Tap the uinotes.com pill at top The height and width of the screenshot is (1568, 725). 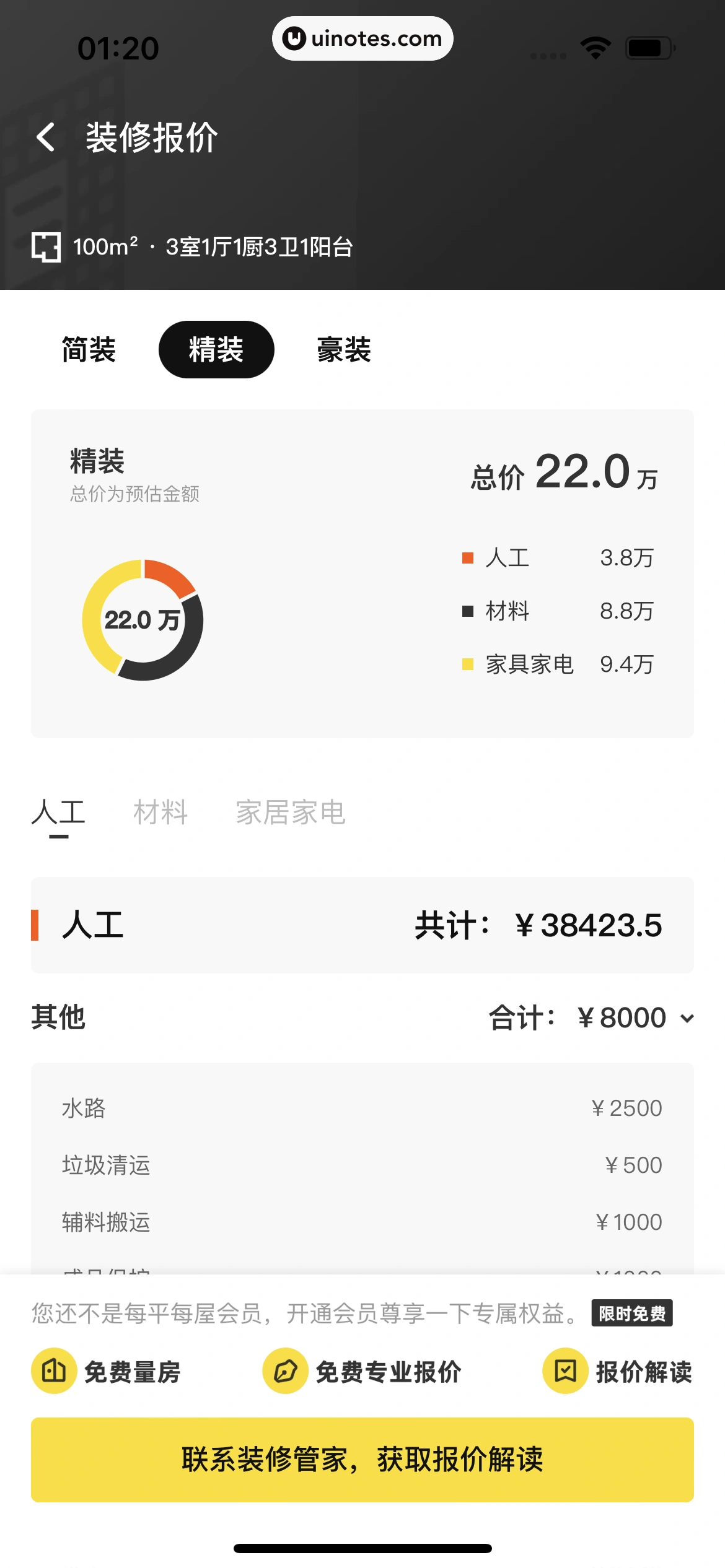(x=362, y=38)
